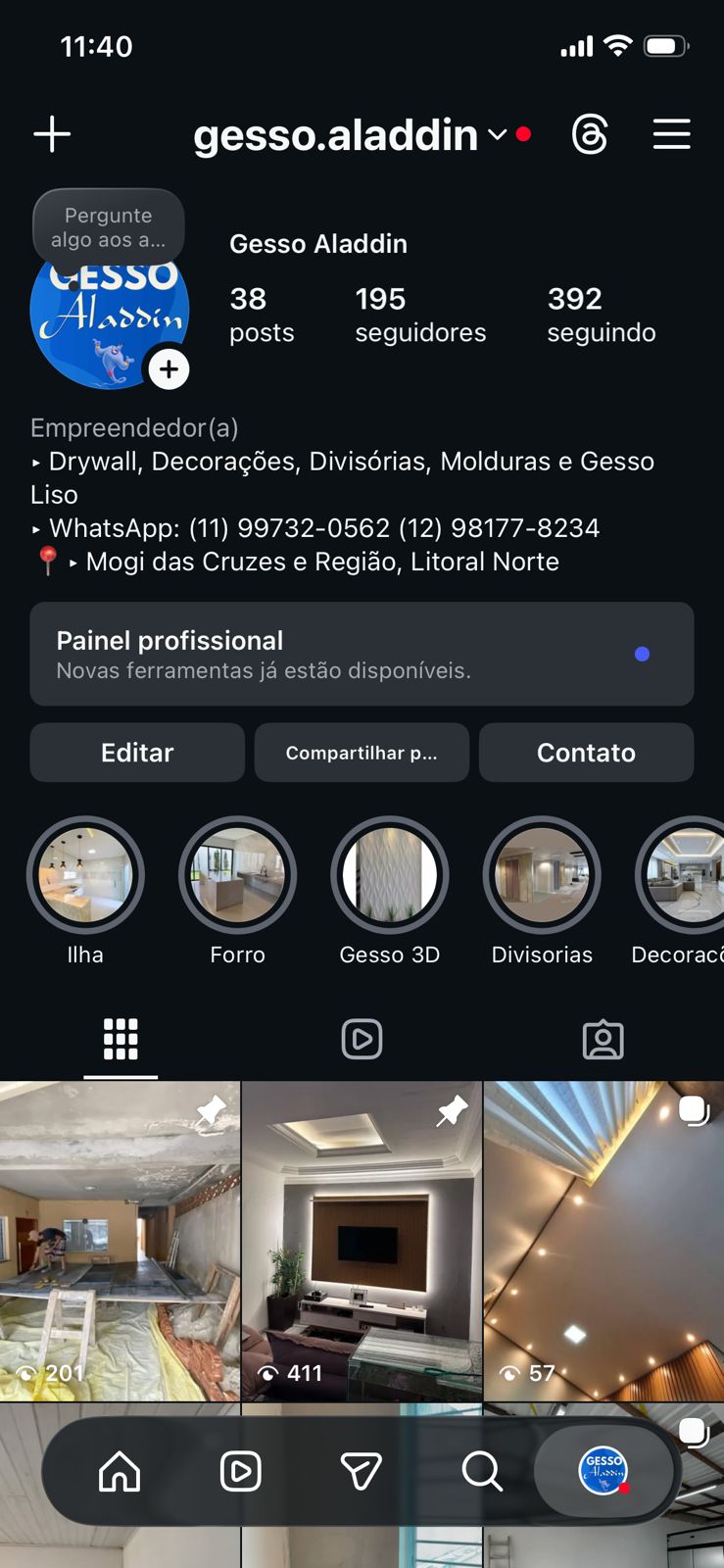The width and height of the screenshot is (724, 1568).
Task: Open the Contato button
Action: (586, 753)
